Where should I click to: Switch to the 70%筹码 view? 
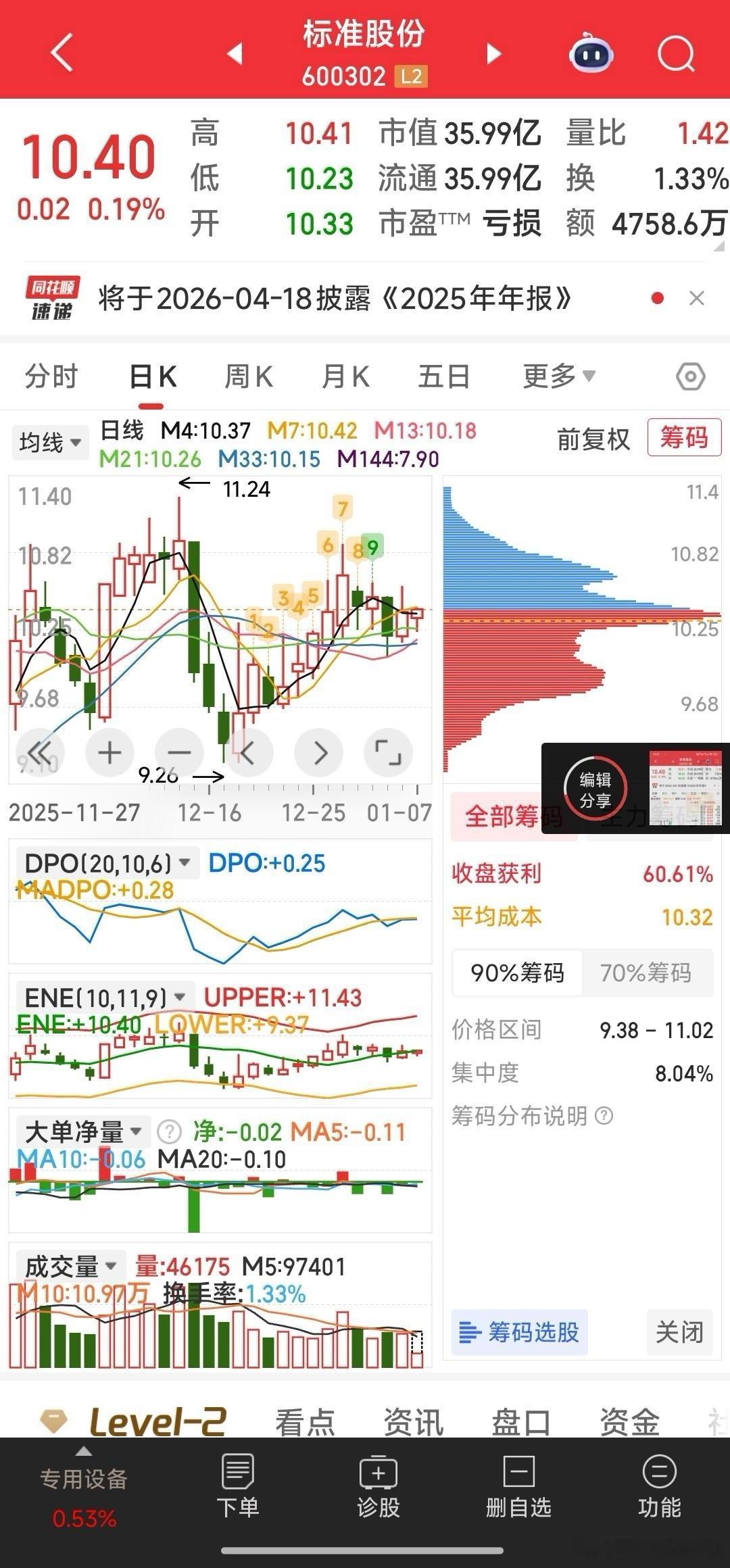647,972
